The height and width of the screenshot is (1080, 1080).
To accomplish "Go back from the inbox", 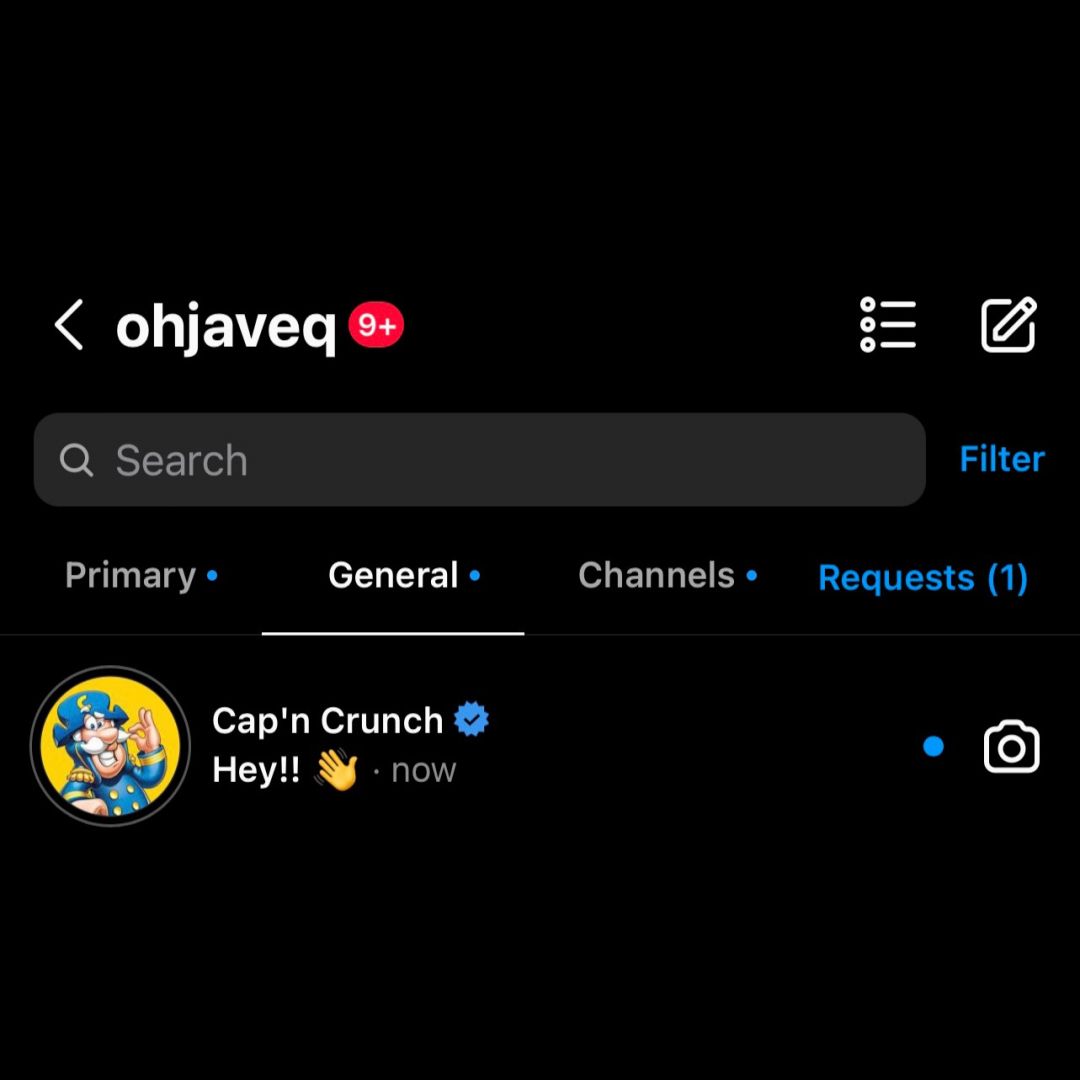I will point(68,326).
